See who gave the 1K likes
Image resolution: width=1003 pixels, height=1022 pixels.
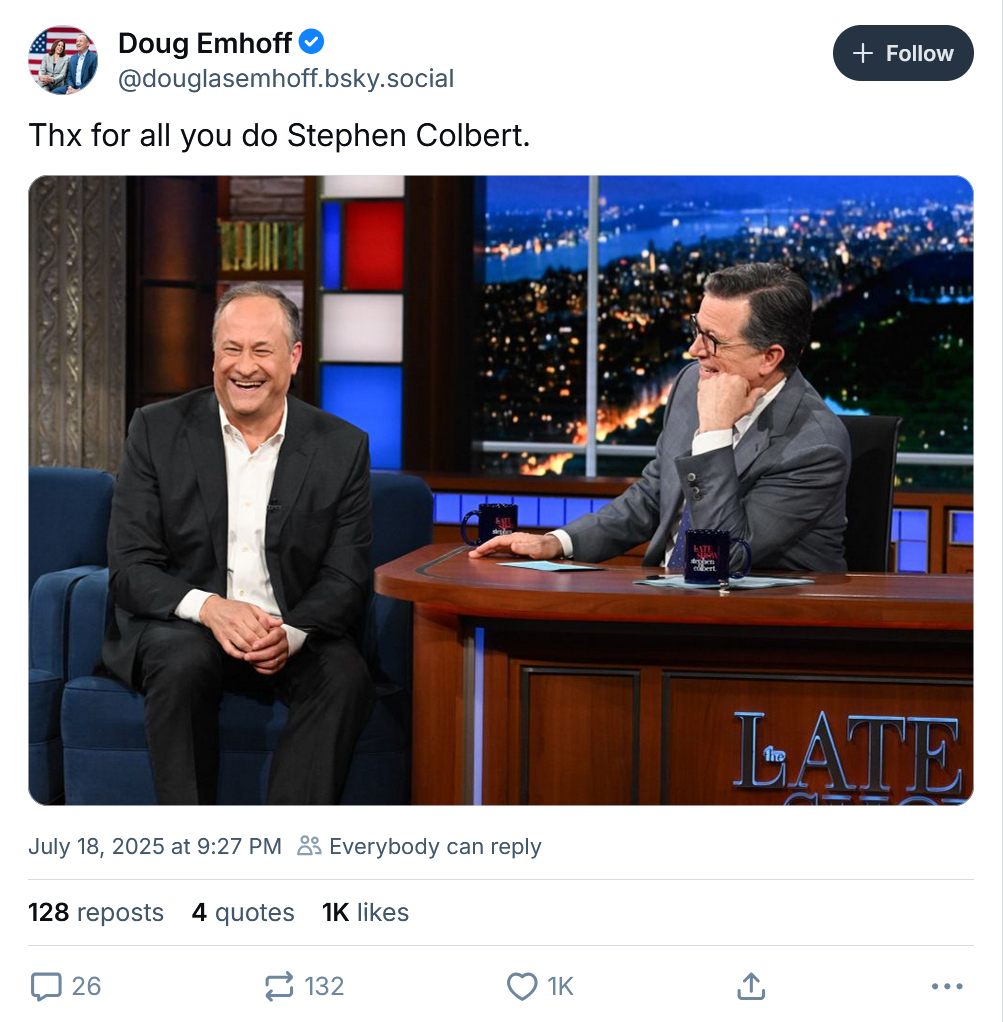click(365, 912)
